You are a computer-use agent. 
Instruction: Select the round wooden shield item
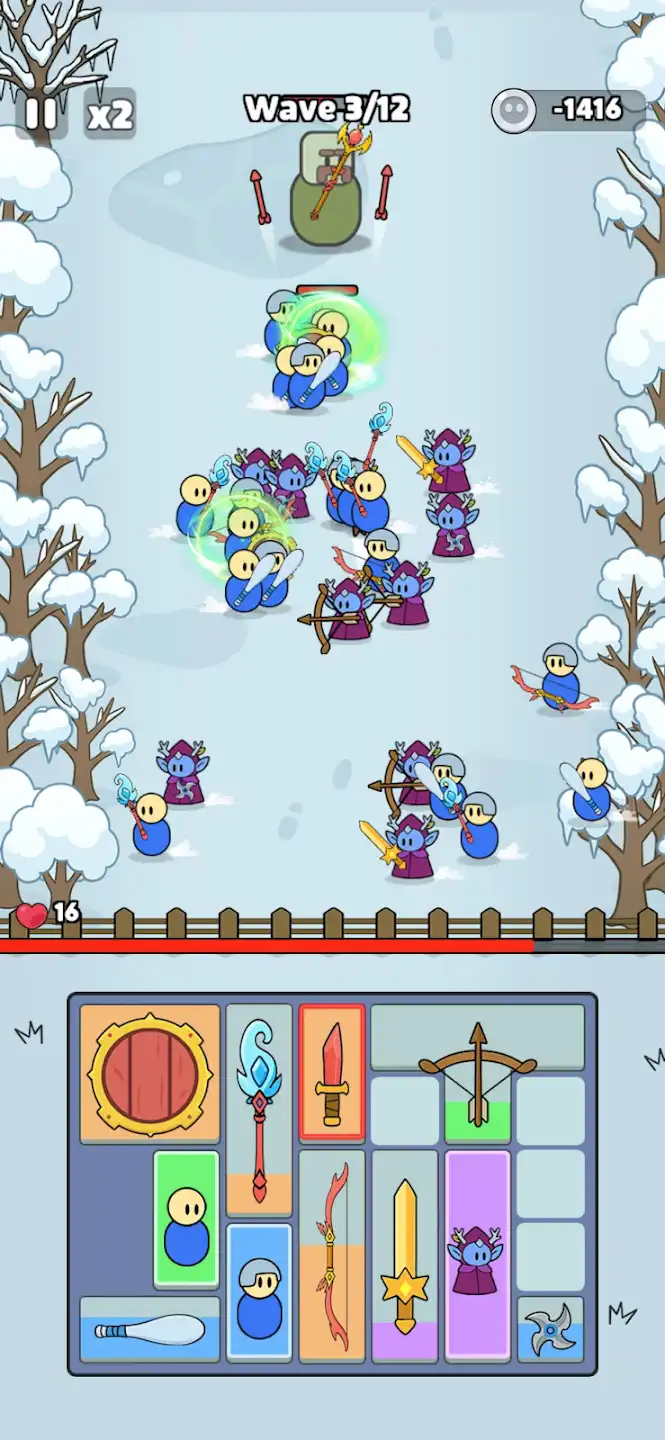pyautogui.click(x=150, y=1074)
